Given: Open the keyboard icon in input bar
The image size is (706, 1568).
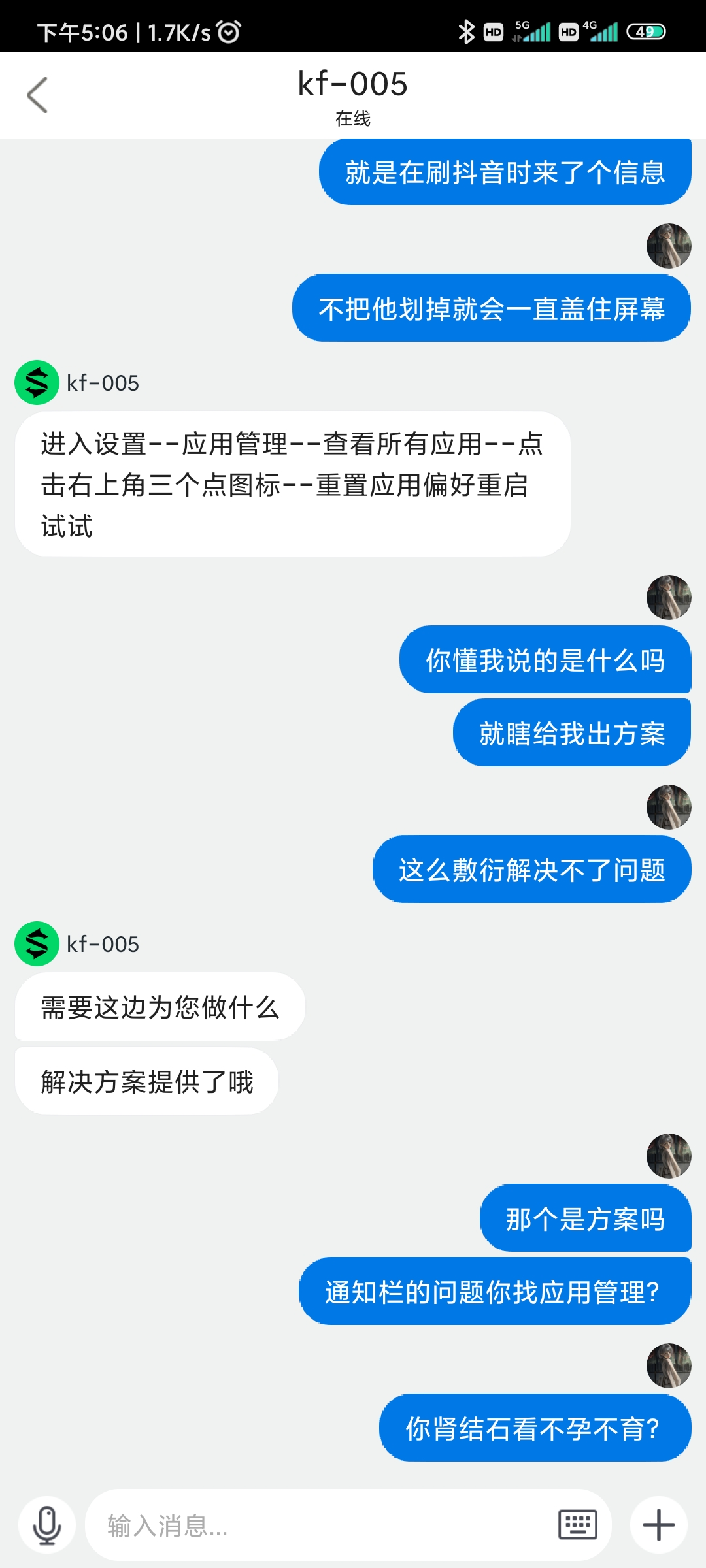Looking at the screenshot, I should click(x=577, y=1526).
